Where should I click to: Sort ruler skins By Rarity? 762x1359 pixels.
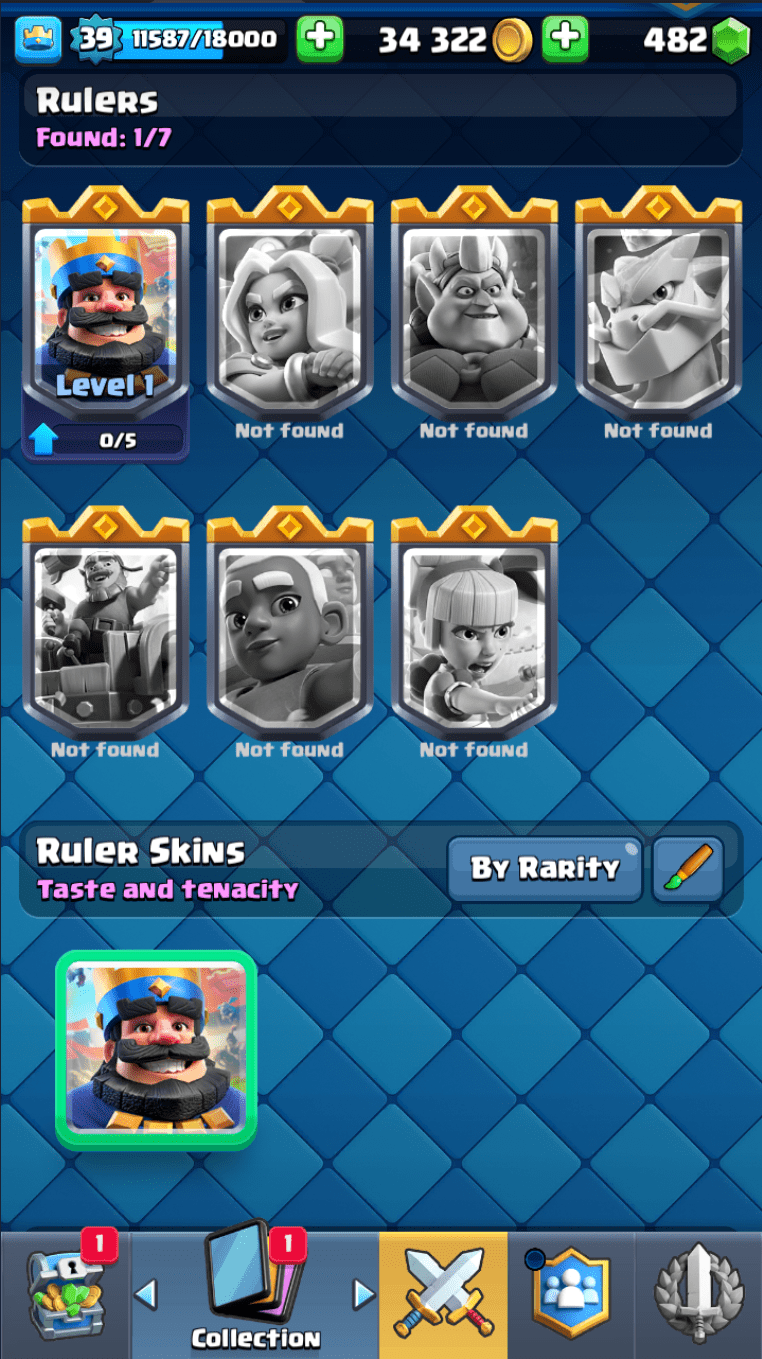click(x=545, y=868)
